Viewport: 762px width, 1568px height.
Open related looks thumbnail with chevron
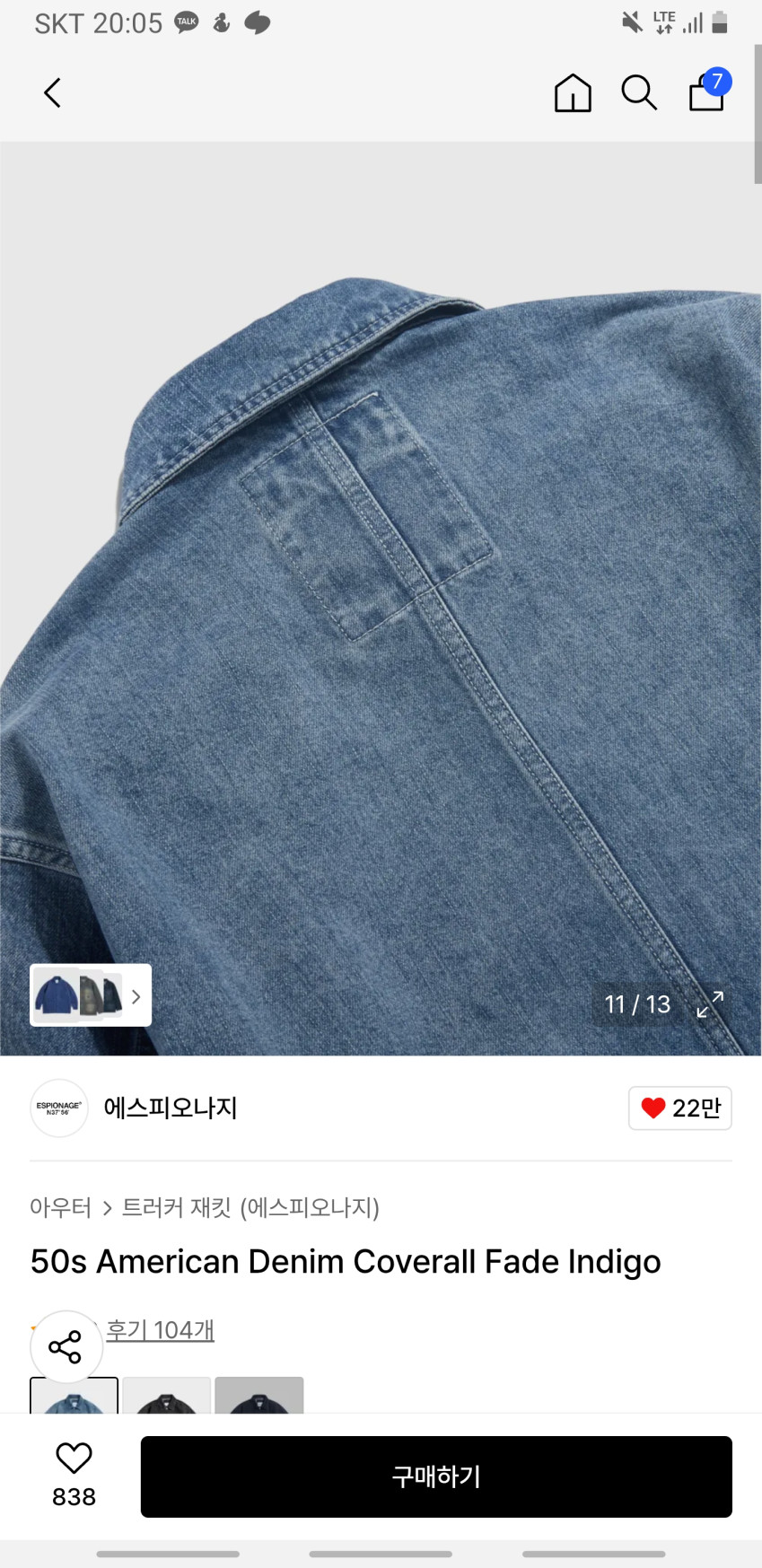point(91,995)
